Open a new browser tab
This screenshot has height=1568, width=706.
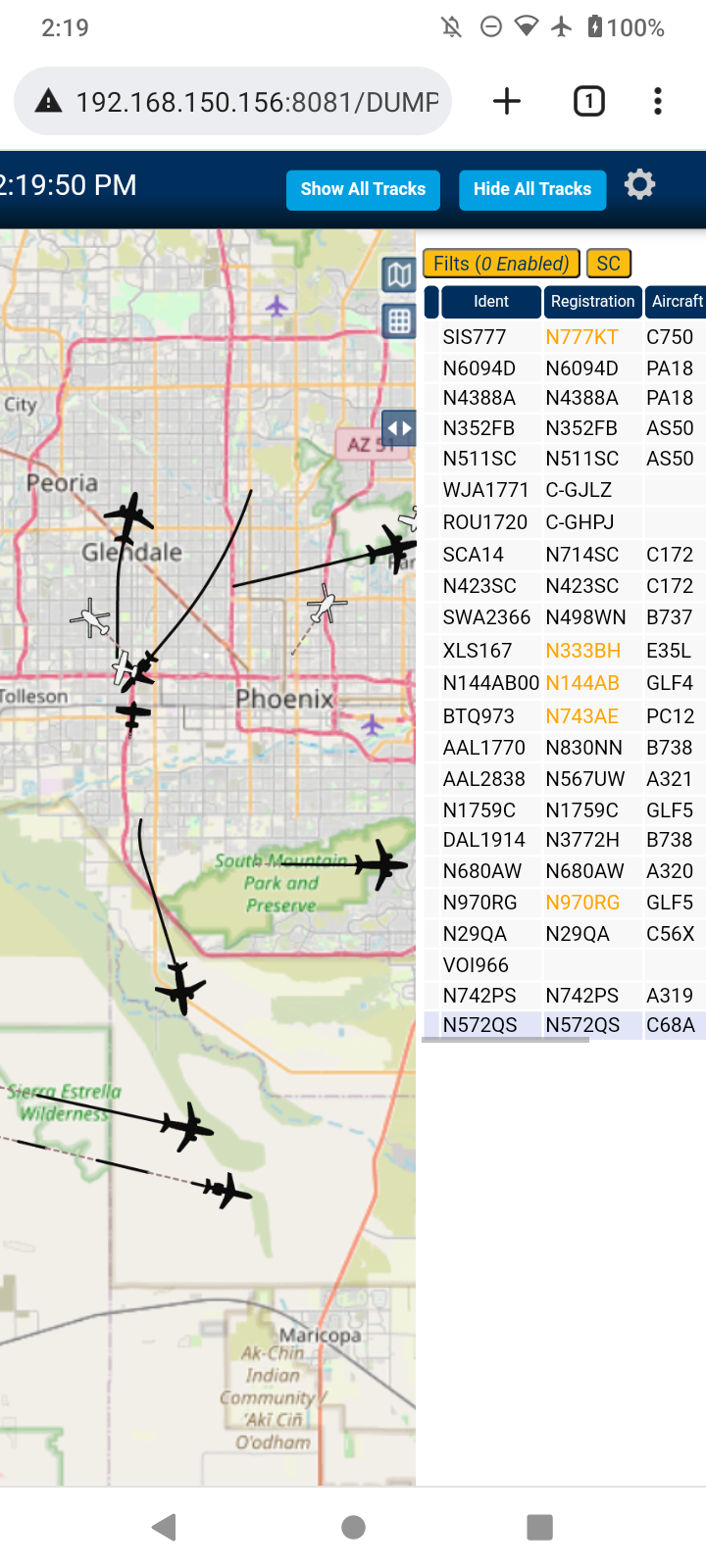coord(507,101)
